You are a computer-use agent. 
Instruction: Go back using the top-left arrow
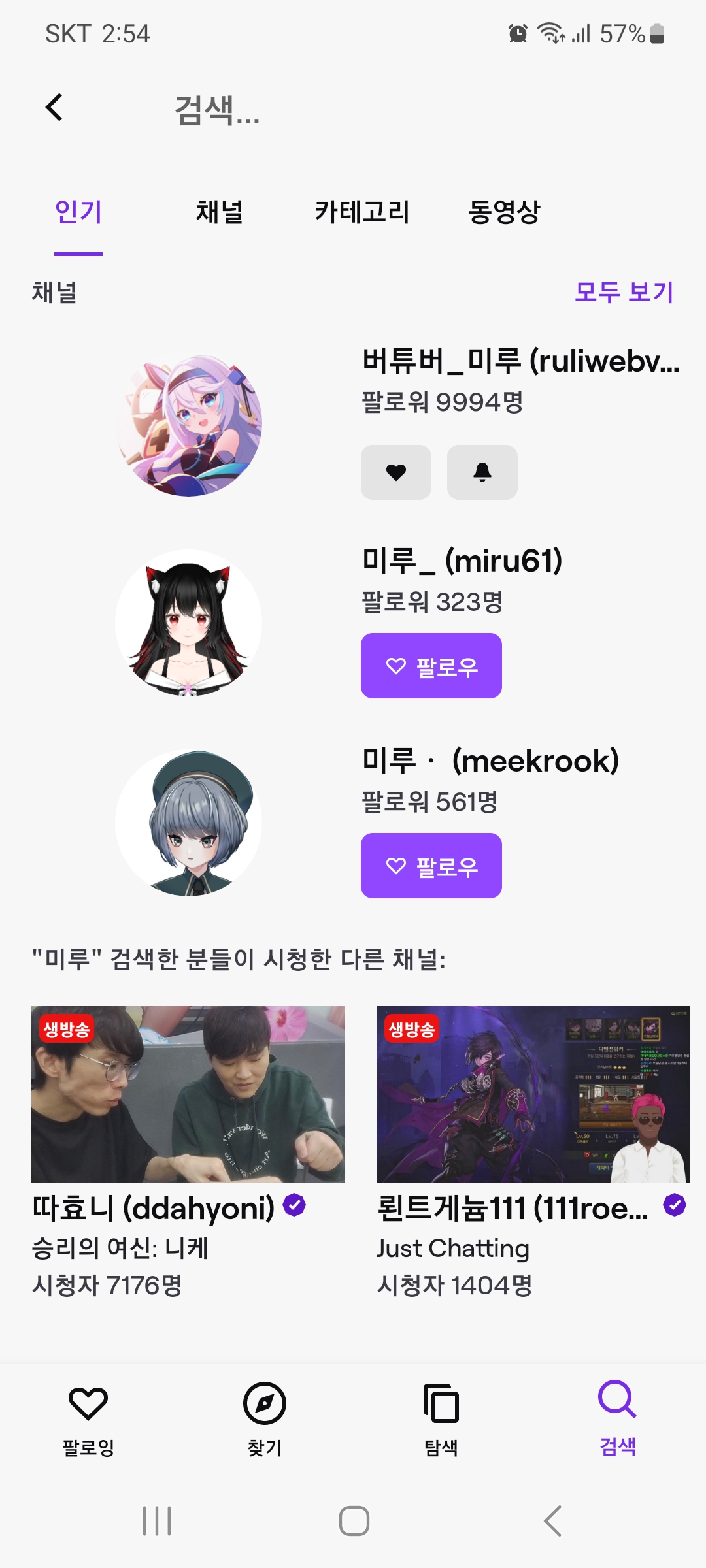54,108
